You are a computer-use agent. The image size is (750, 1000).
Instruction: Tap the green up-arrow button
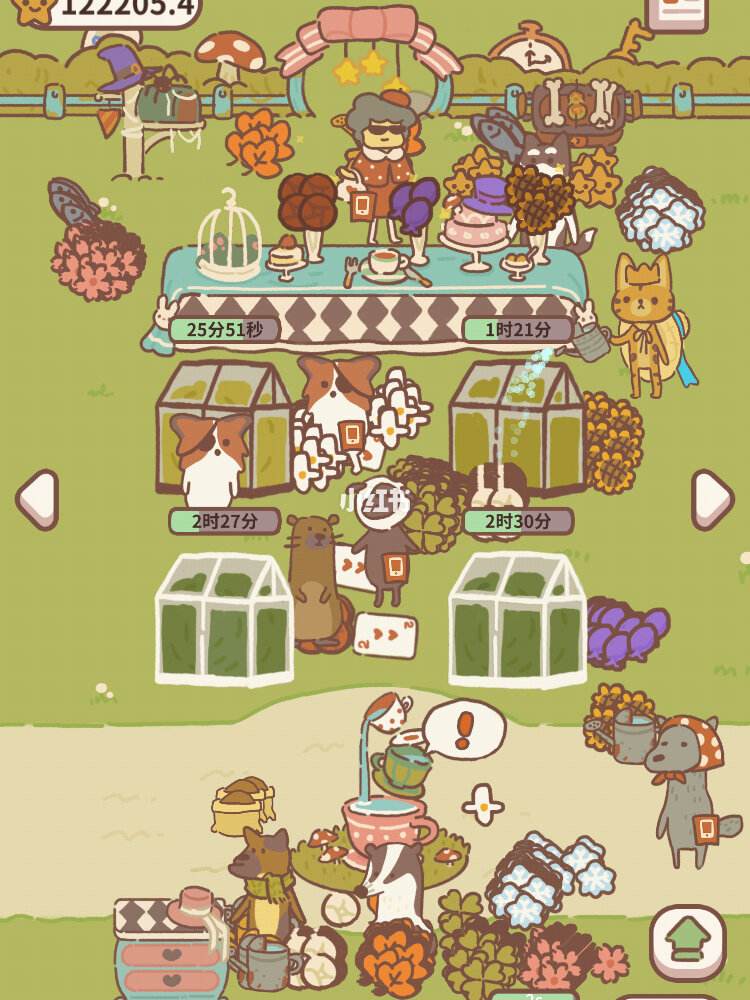click(x=687, y=943)
